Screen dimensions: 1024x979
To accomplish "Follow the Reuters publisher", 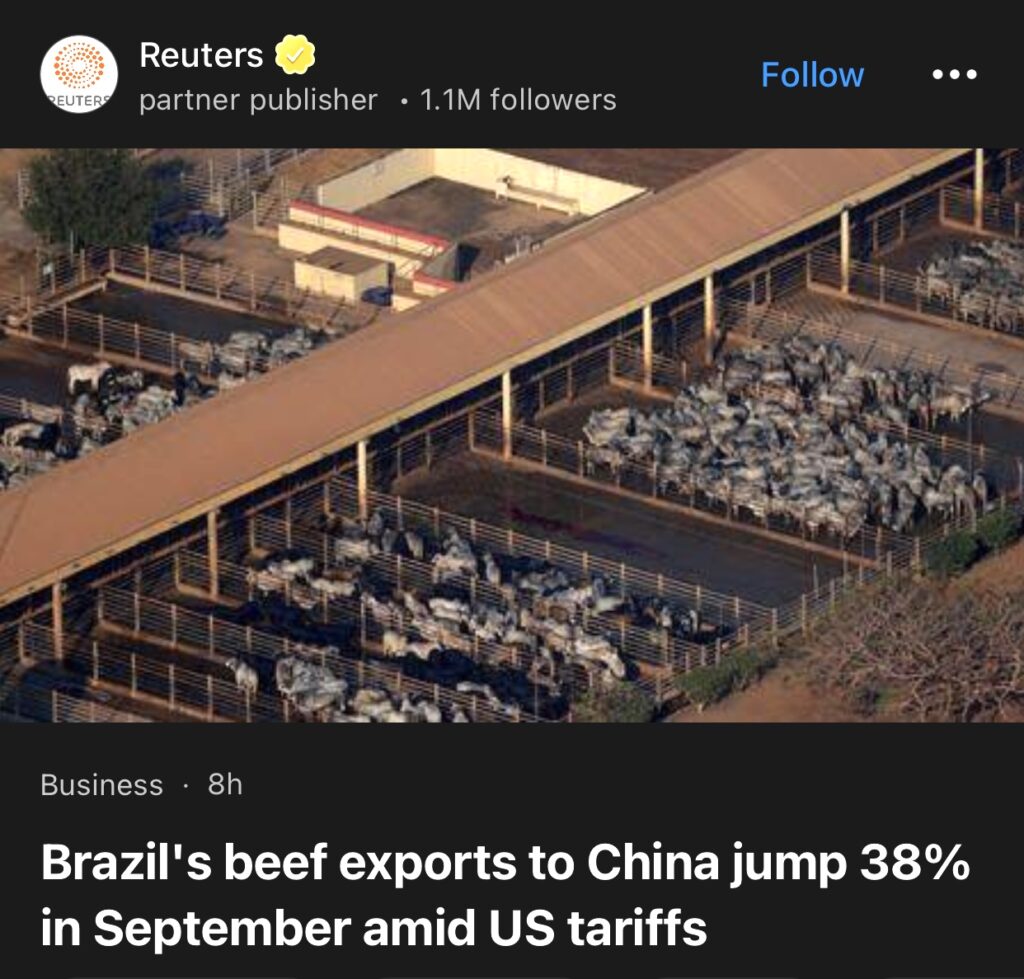I will pyautogui.click(x=812, y=75).
